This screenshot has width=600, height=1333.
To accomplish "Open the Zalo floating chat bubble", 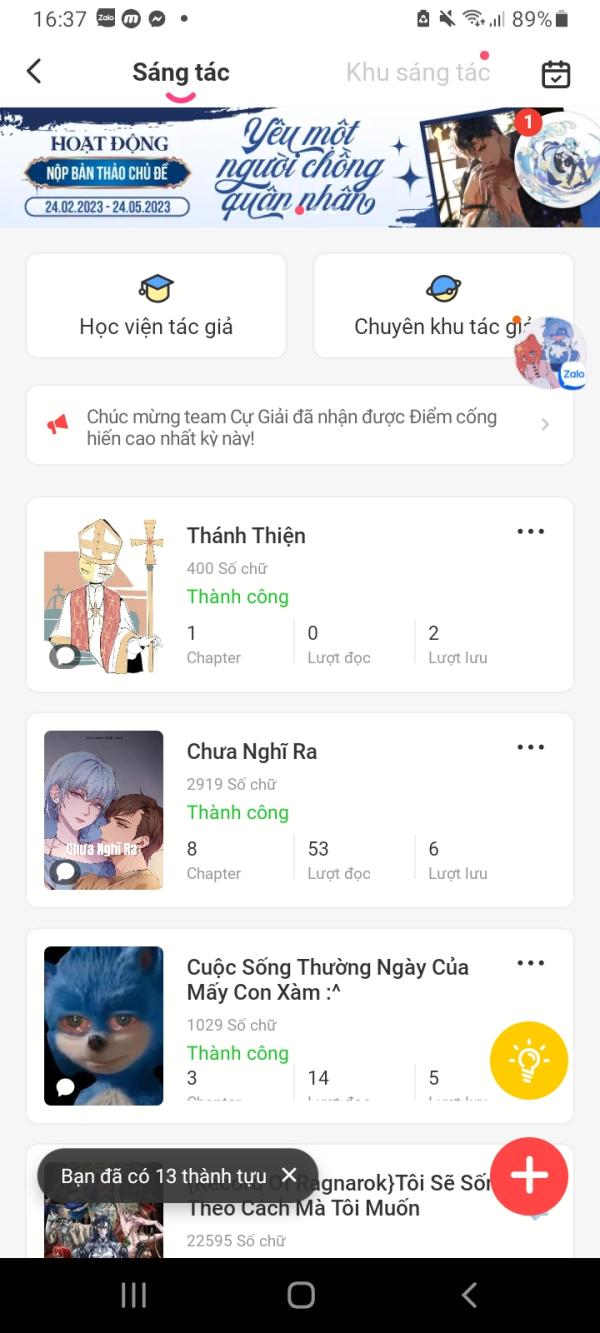I will [550, 352].
